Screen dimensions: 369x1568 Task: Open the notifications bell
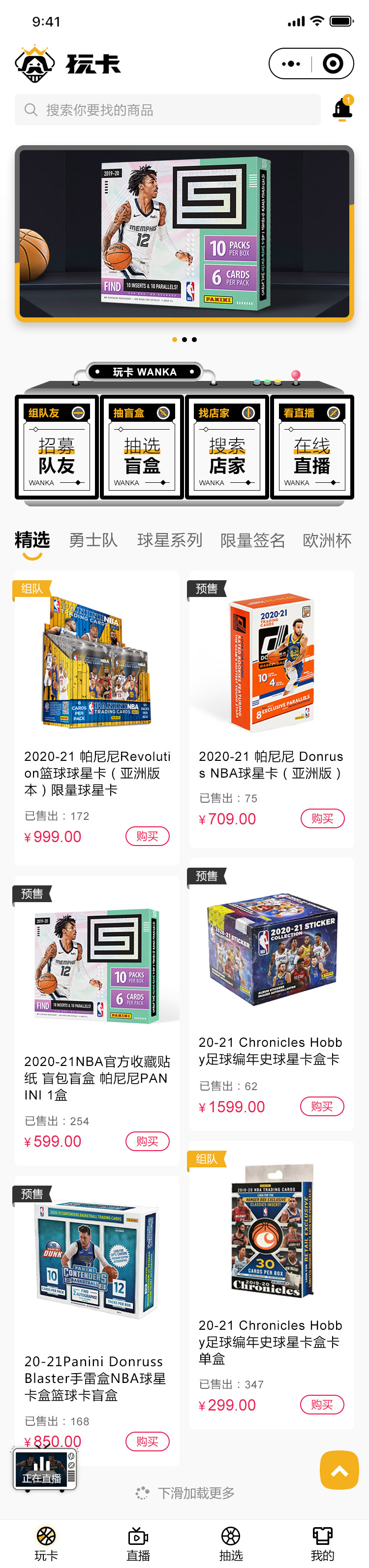(342, 110)
